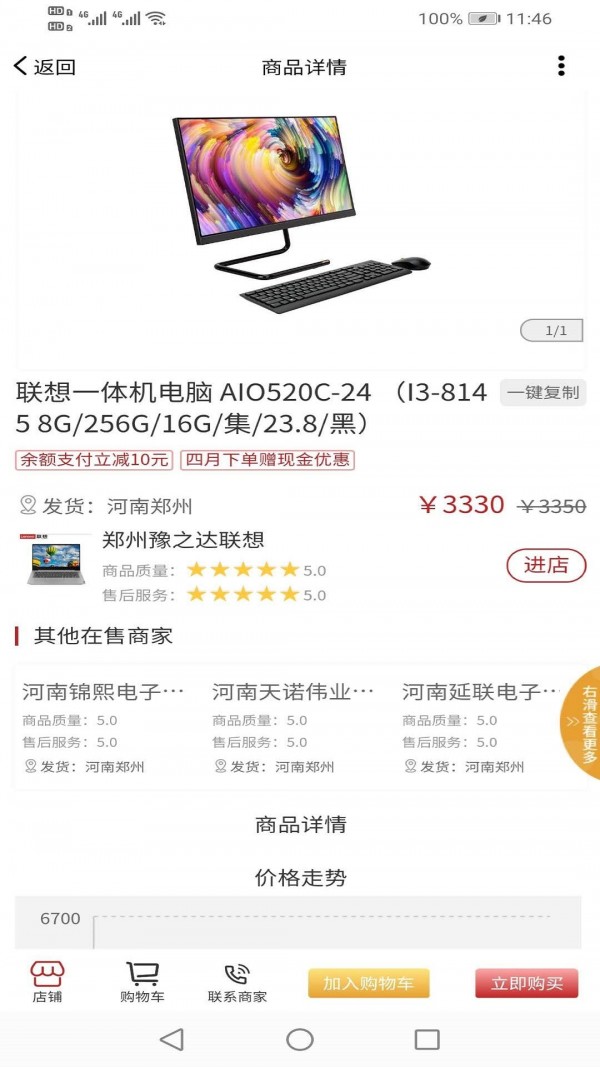The height and width of the screenshot is (1067, 600).
Task: Open 郑州豫之达联想 store thumbnail
Action: coord(55,559)
